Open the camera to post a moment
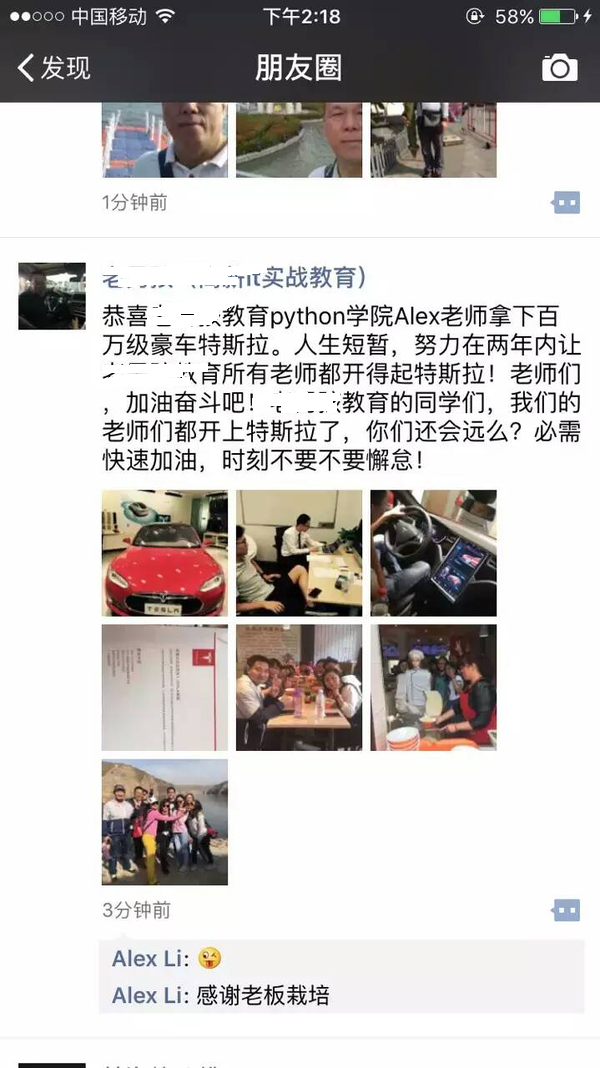The image size is (600, 1068). point(559,67)
